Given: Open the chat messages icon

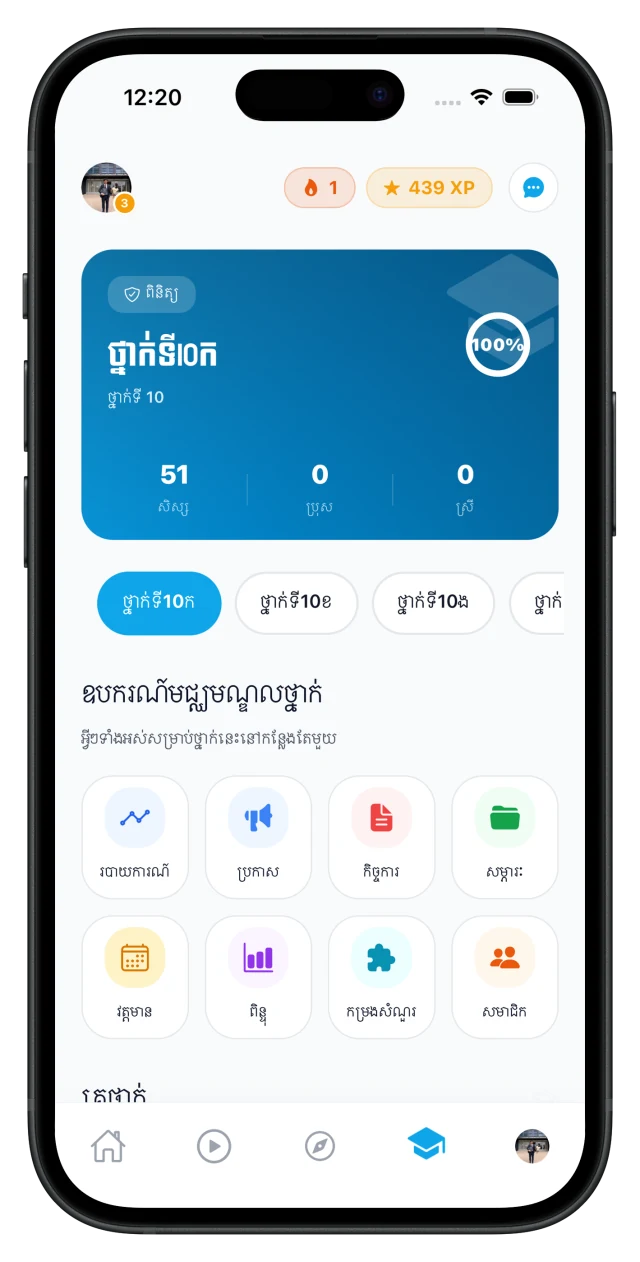Looking at the screenshot, I should click(533, 188).
